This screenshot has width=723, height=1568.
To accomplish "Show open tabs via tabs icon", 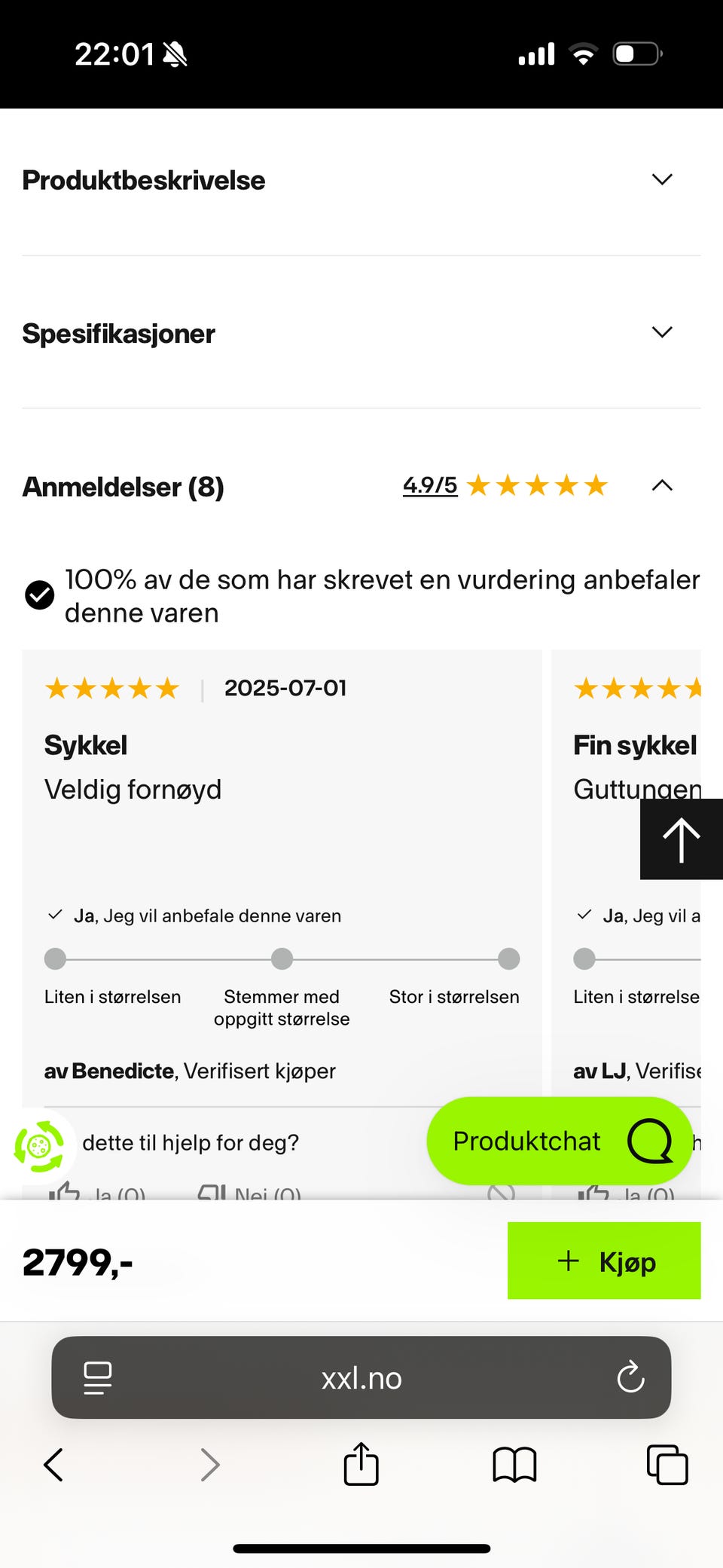I will [667, 1465].
